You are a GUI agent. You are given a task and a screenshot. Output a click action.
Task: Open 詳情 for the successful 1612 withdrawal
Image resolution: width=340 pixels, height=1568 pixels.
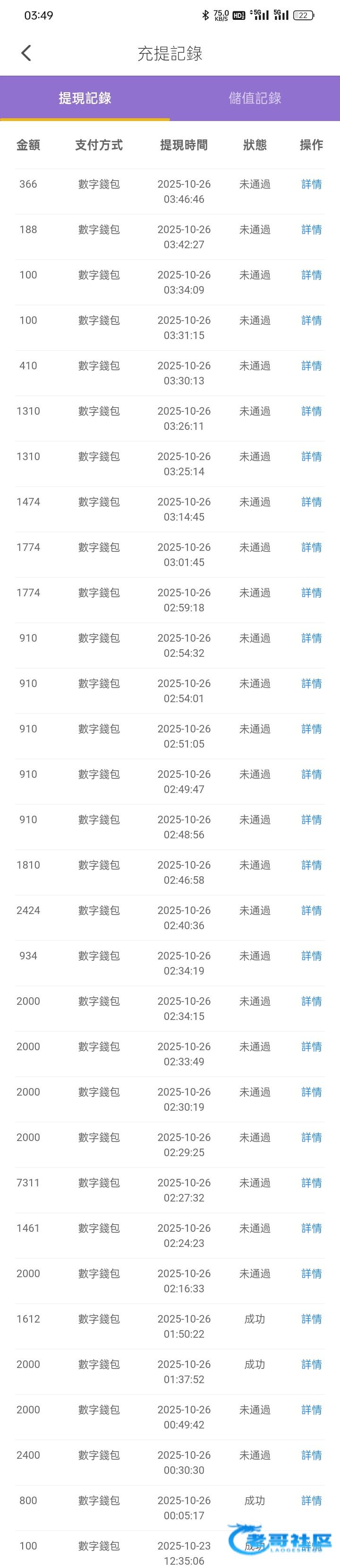coord(311,1319)
